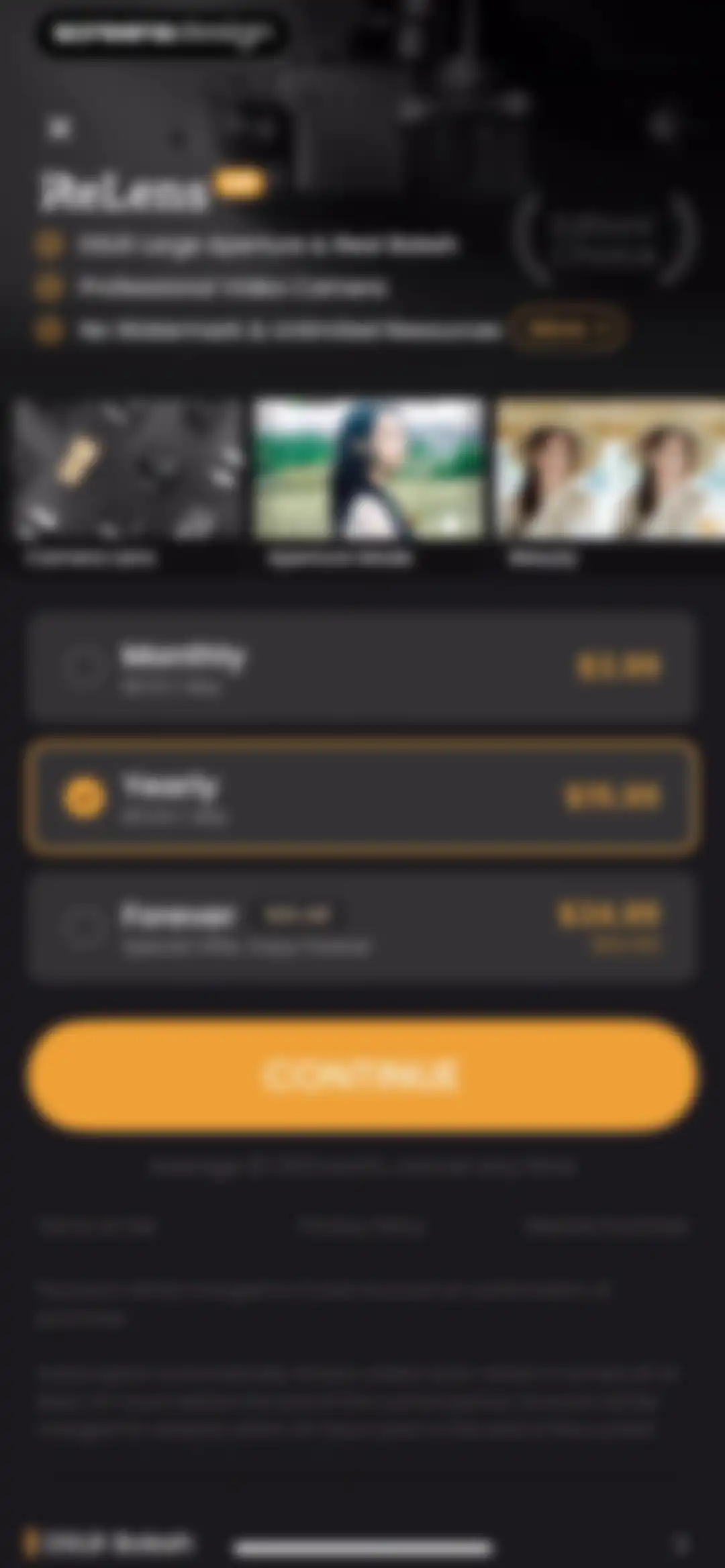Close the subscription screen
This screenshot has height=1568, width=725.
59,127
